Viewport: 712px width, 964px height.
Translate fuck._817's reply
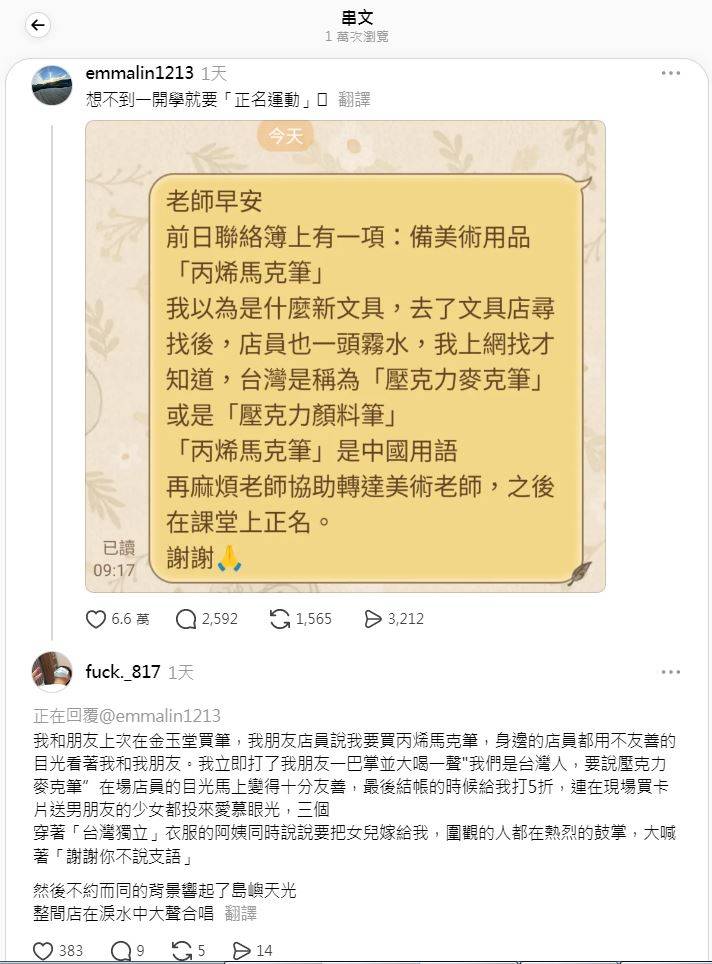click(240, 913)
